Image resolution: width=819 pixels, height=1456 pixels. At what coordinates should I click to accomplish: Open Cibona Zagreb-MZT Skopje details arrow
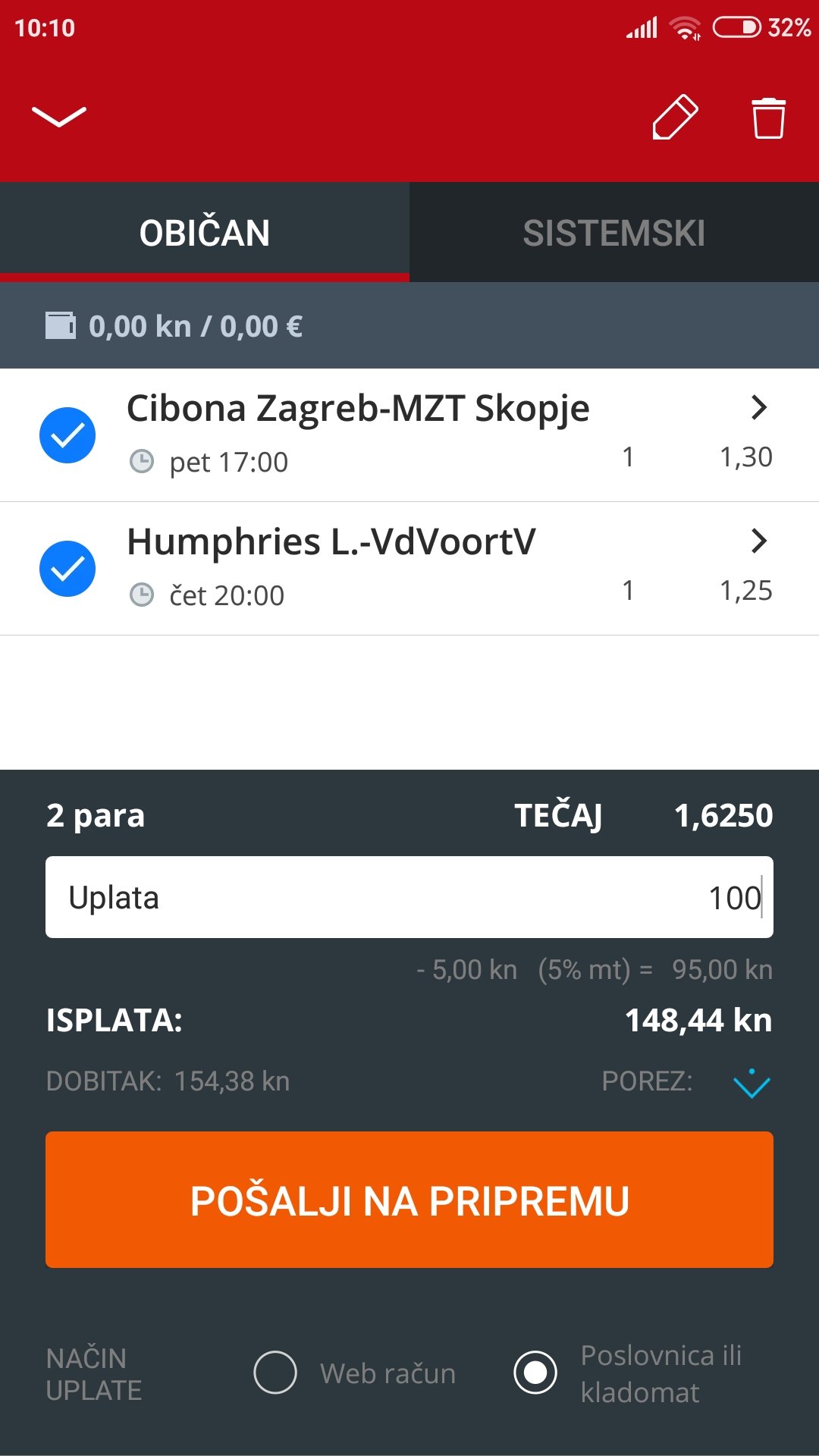coord(758,408)
